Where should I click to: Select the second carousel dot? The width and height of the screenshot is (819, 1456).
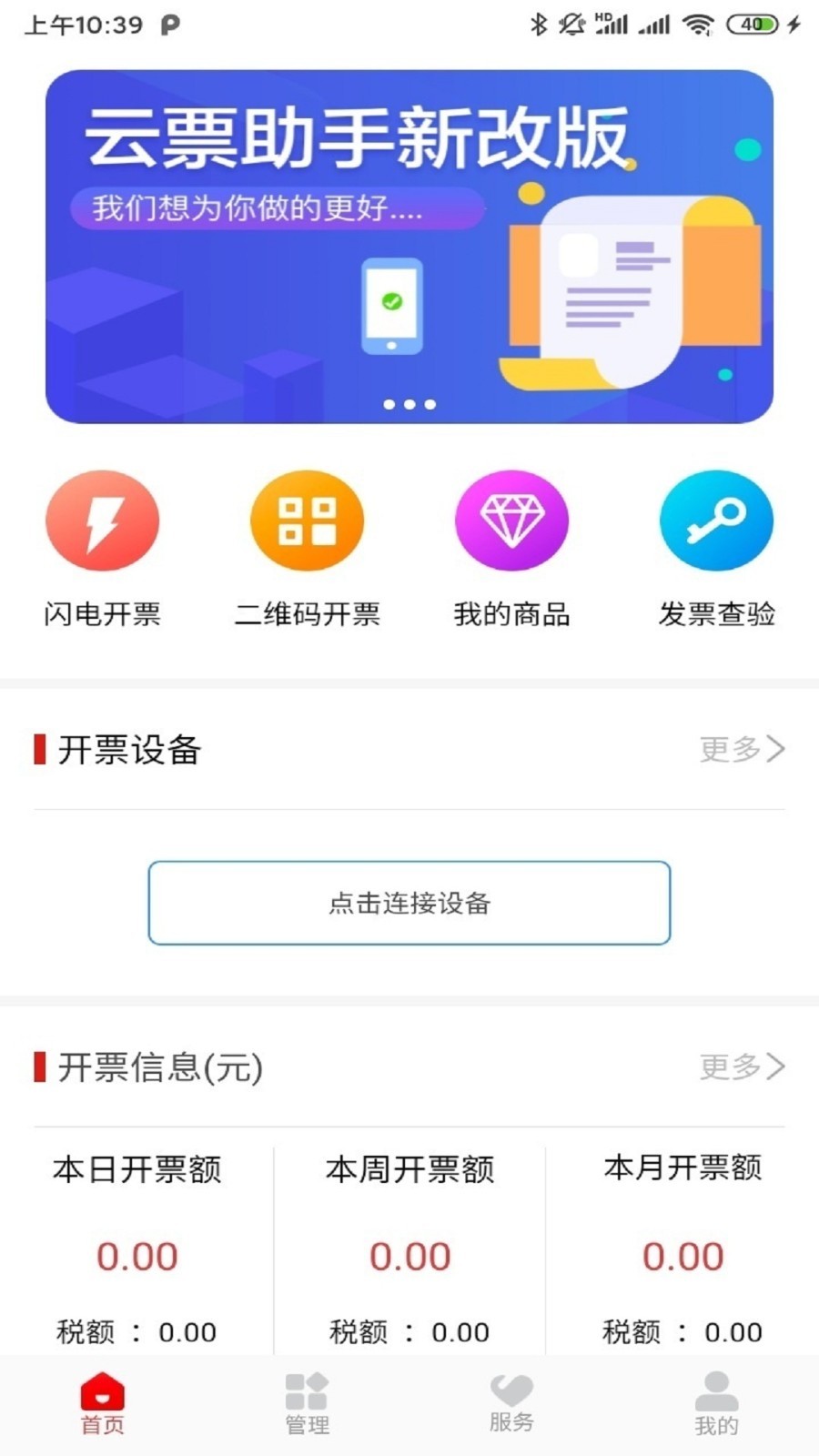pos(409,404)
